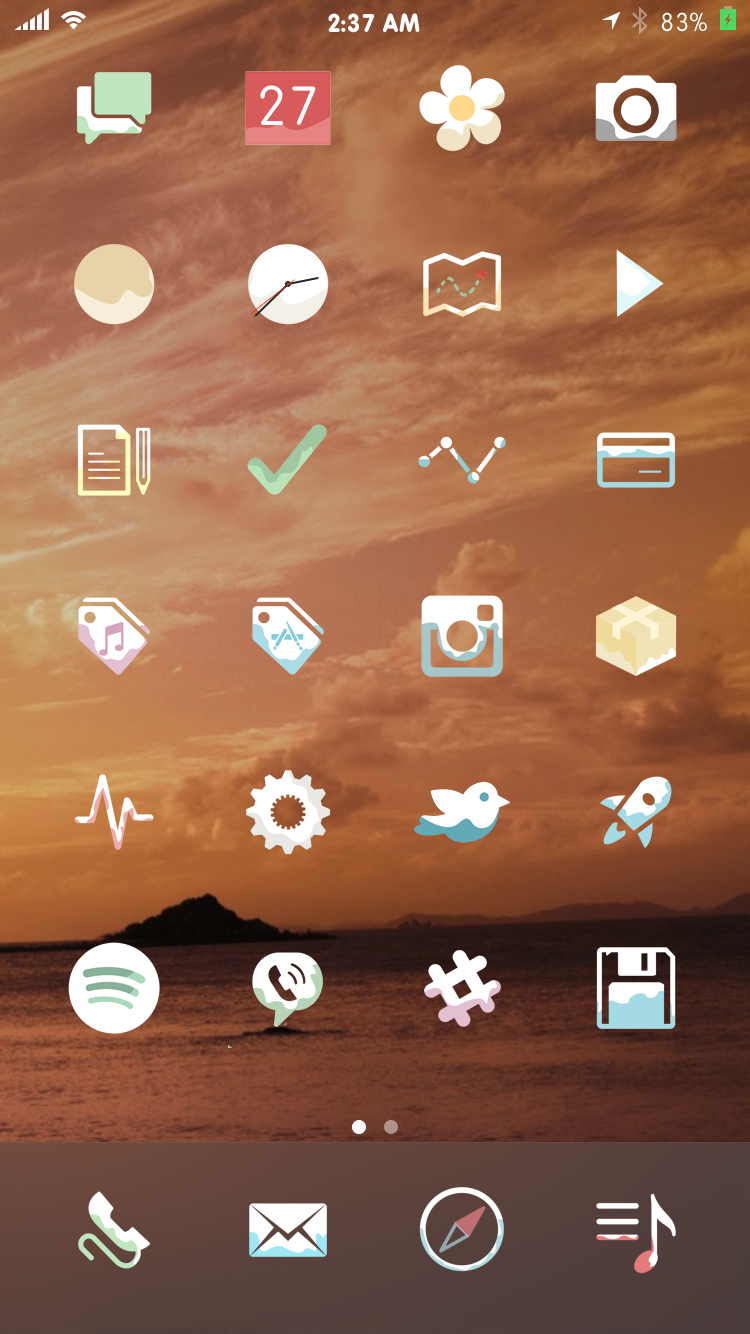Open Mail from the dock
Viewport: 750px width, 1334px height.
[x=288, y=1230]
